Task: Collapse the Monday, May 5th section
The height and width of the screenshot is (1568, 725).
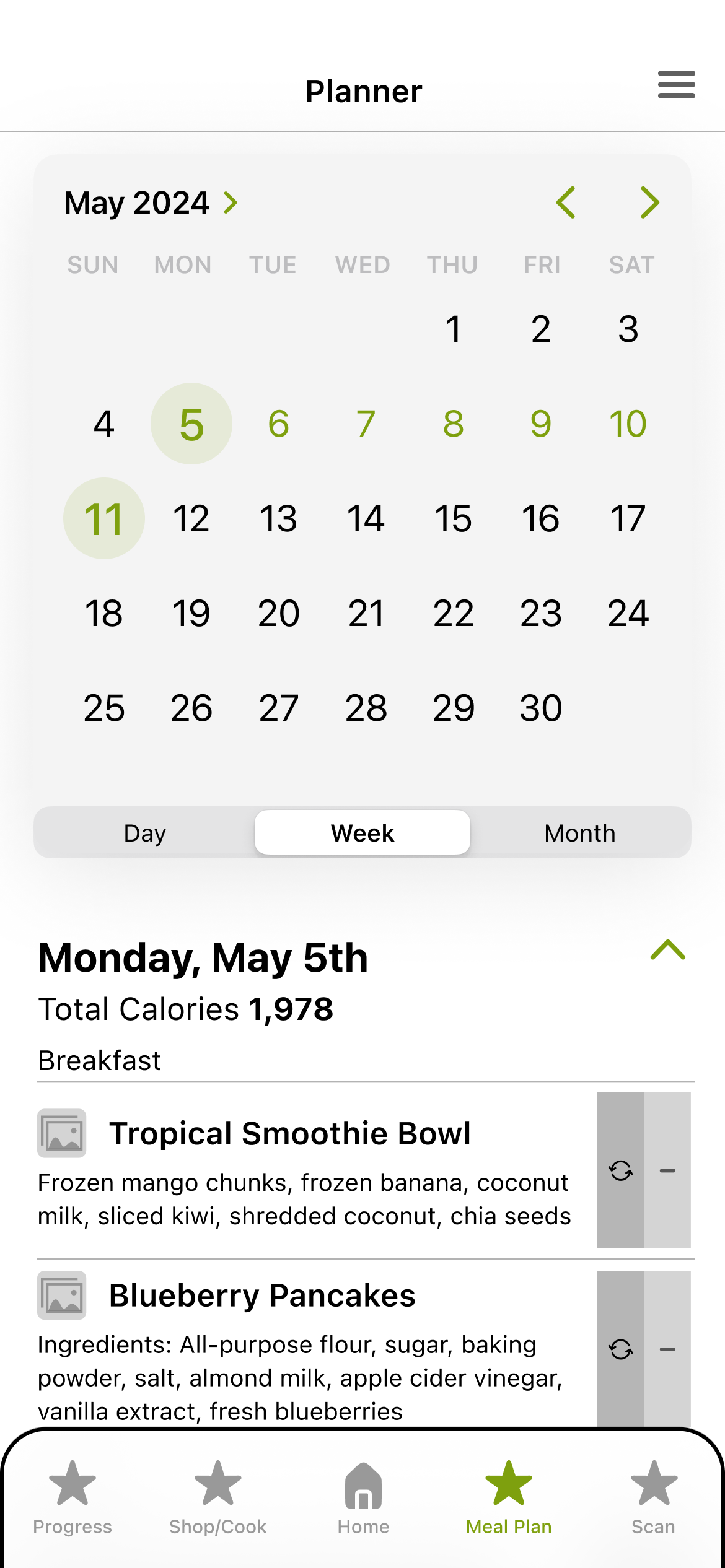Action: [667, 950]
